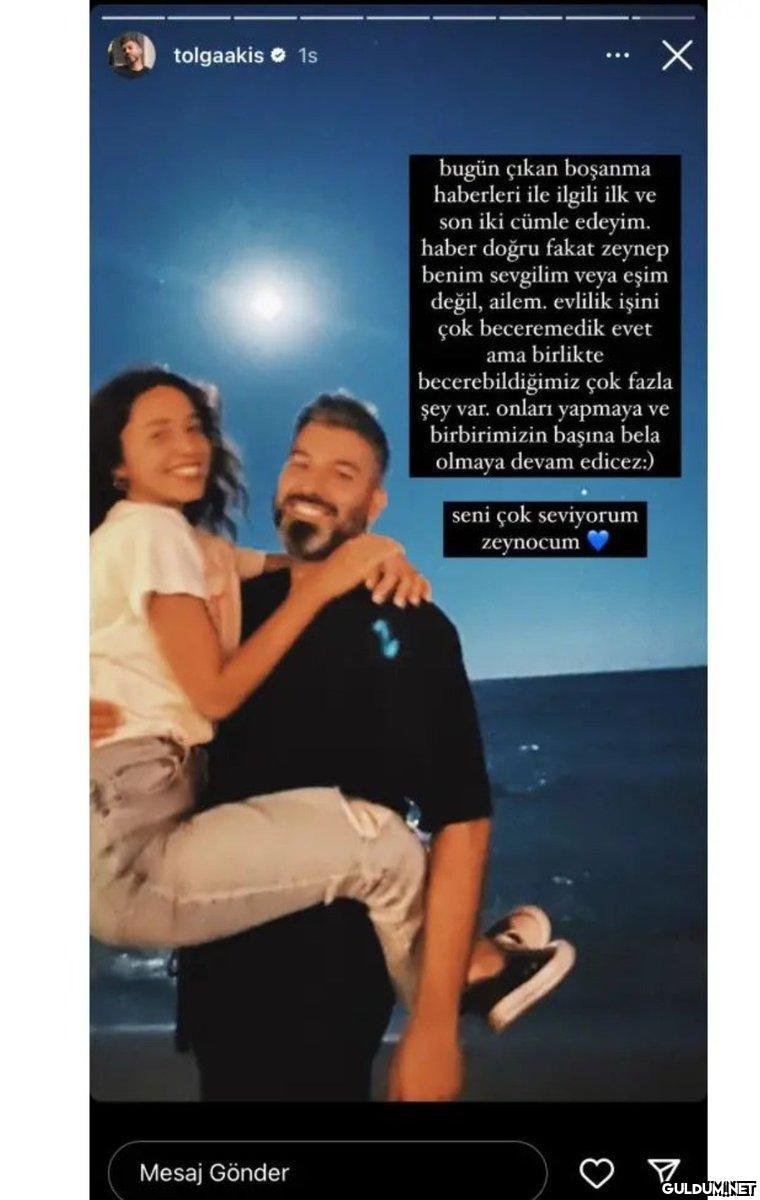Share the story via paper plane

(662, 1172)
